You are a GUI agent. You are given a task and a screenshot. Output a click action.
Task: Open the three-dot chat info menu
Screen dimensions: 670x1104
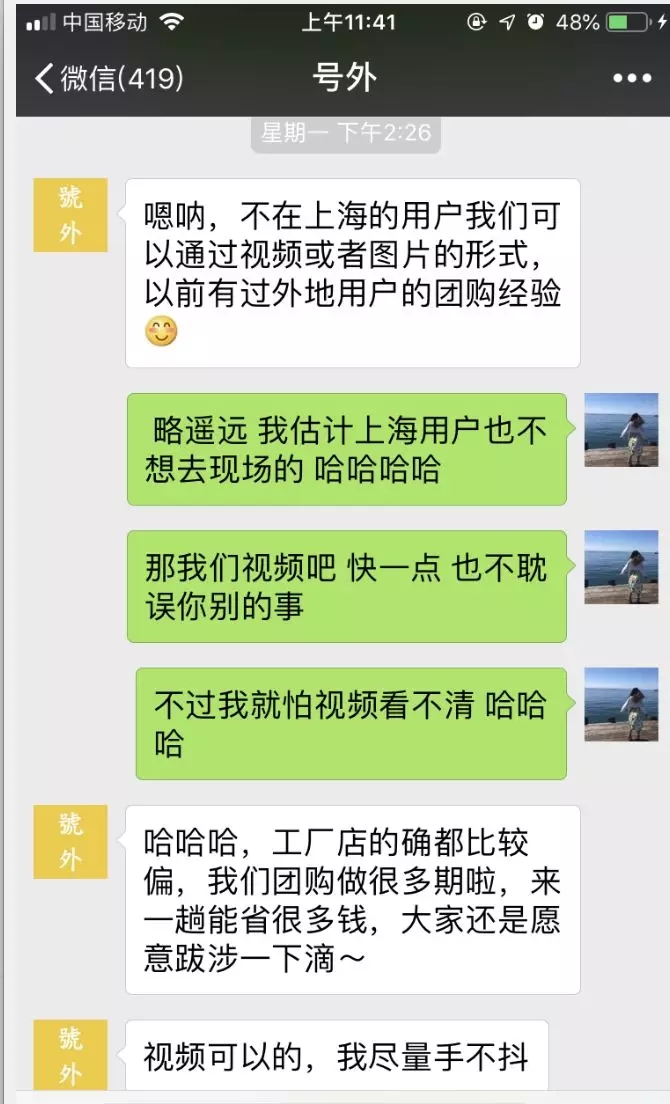(x=631, y=78)
